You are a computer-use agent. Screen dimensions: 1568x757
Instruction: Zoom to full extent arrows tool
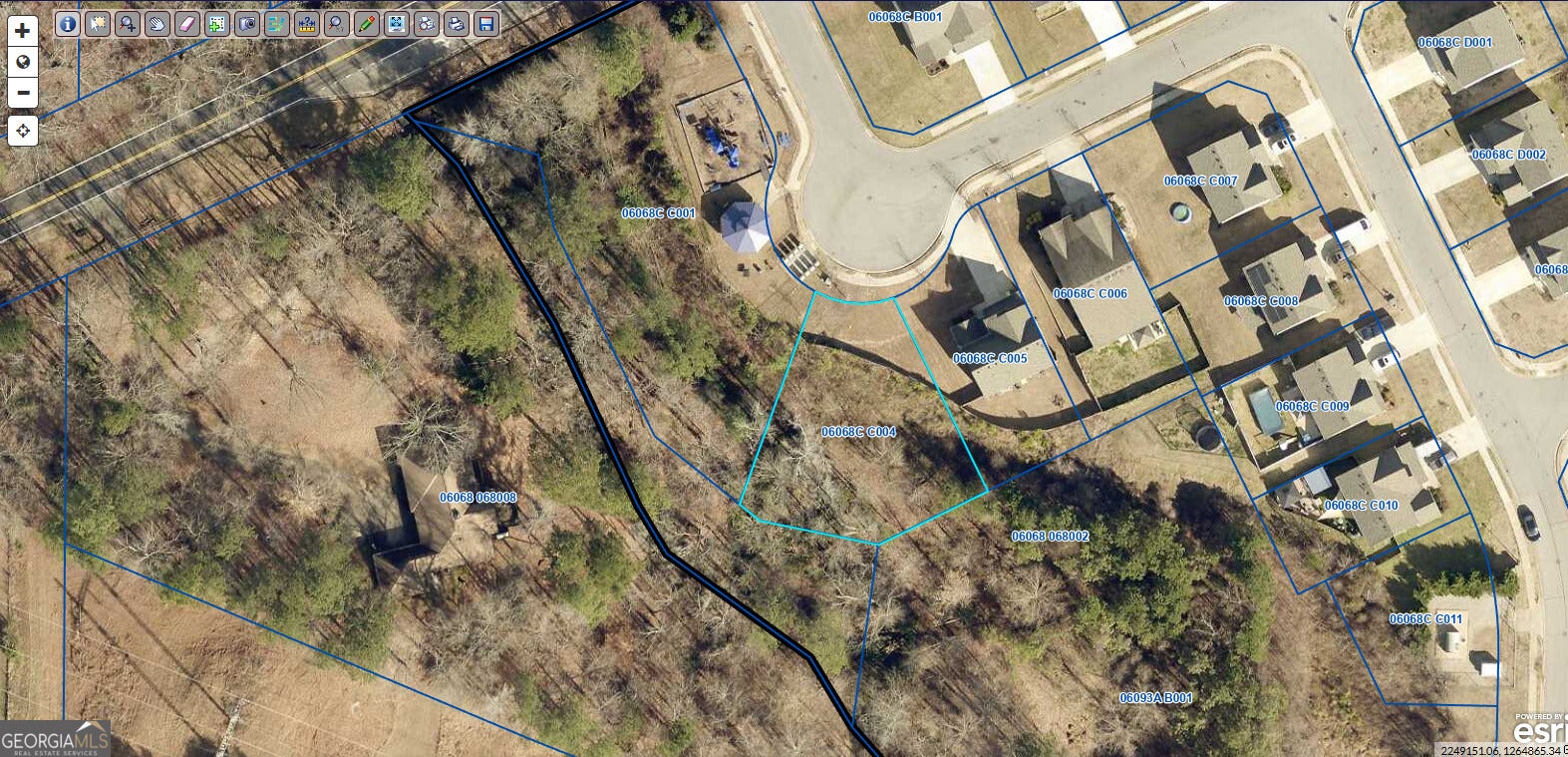(397, 24)
